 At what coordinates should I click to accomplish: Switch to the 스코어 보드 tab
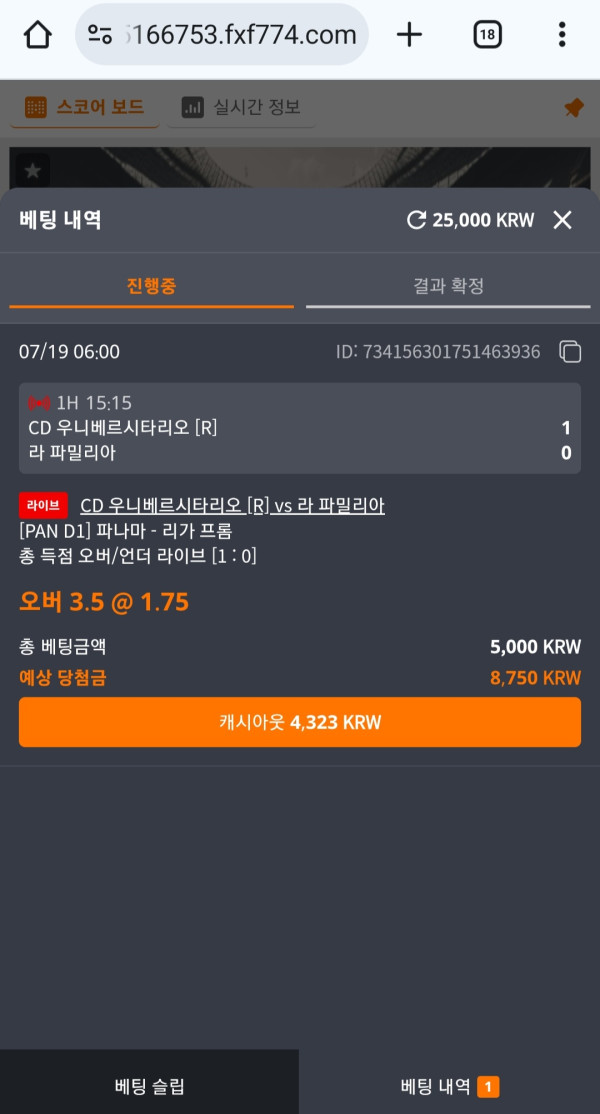click(85, 107)
